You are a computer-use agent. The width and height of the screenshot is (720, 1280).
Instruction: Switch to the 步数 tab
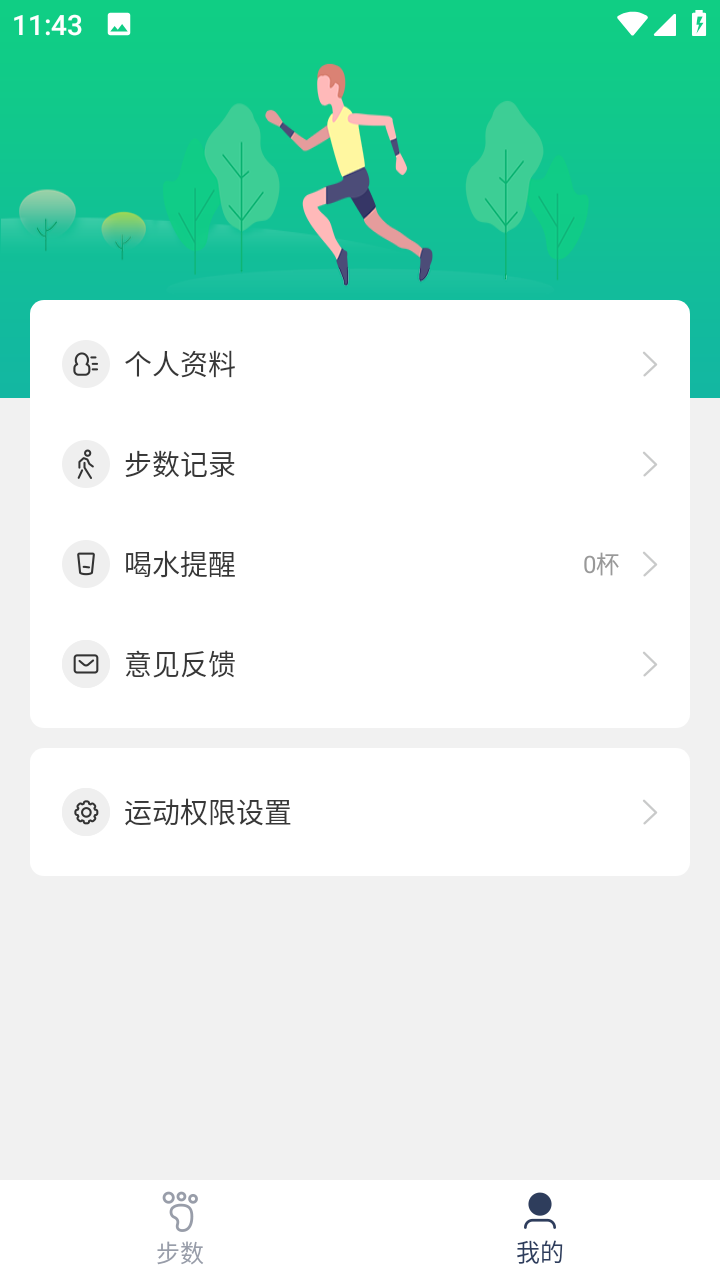tap(179, 1225)
